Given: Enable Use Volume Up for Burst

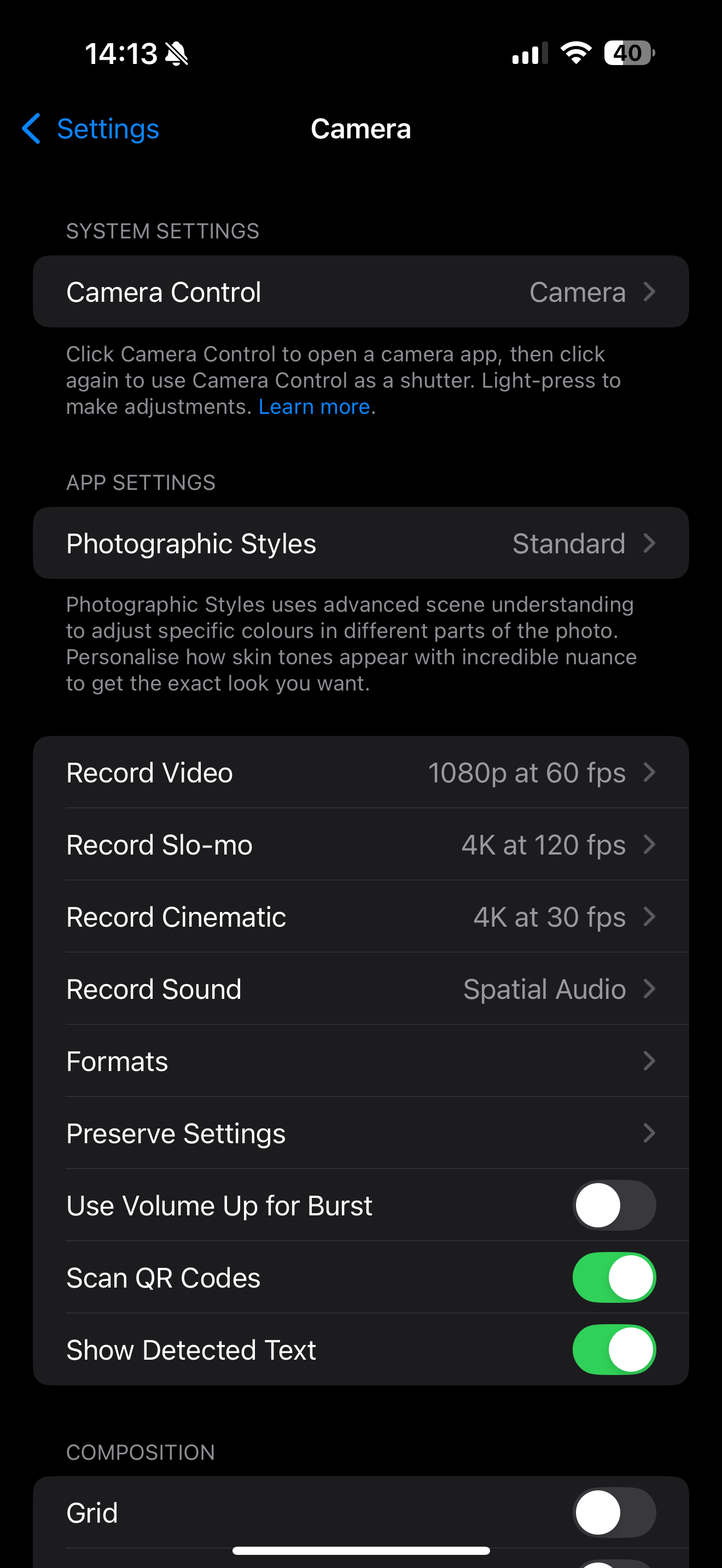Looking at the screenshot, I should pos(614,1205).
